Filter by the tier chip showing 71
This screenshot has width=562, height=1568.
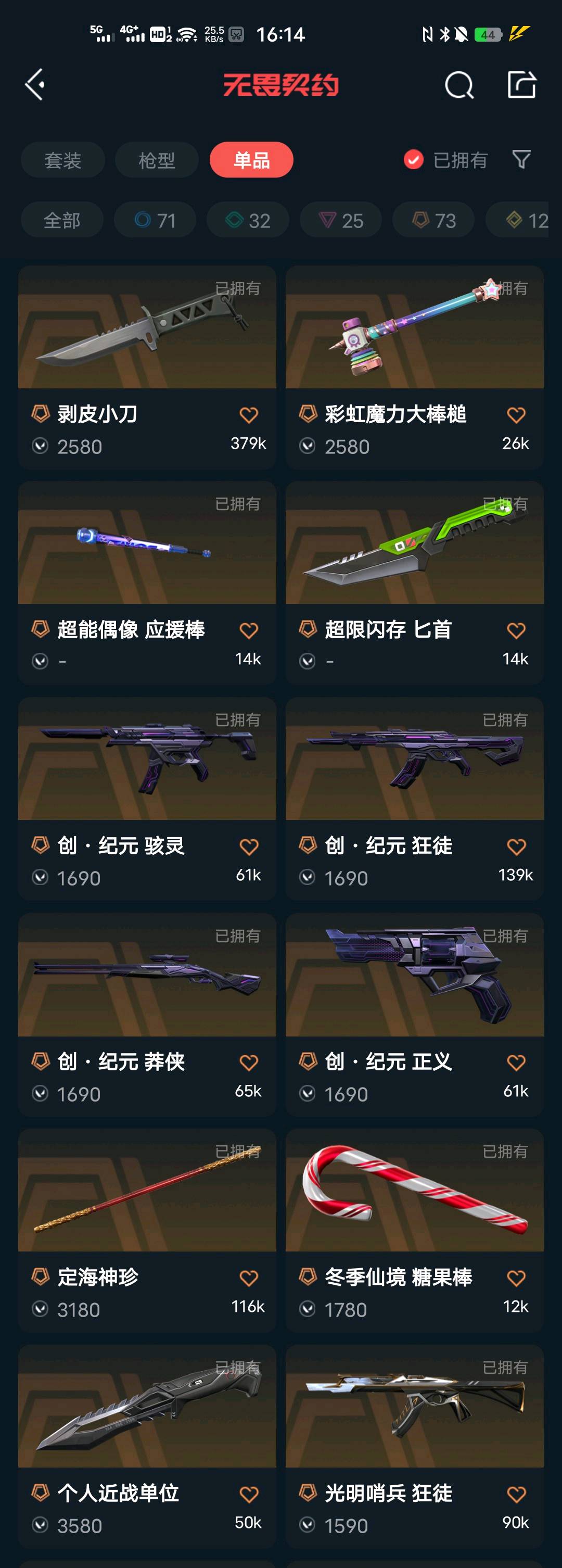click(x=155, y=220)
